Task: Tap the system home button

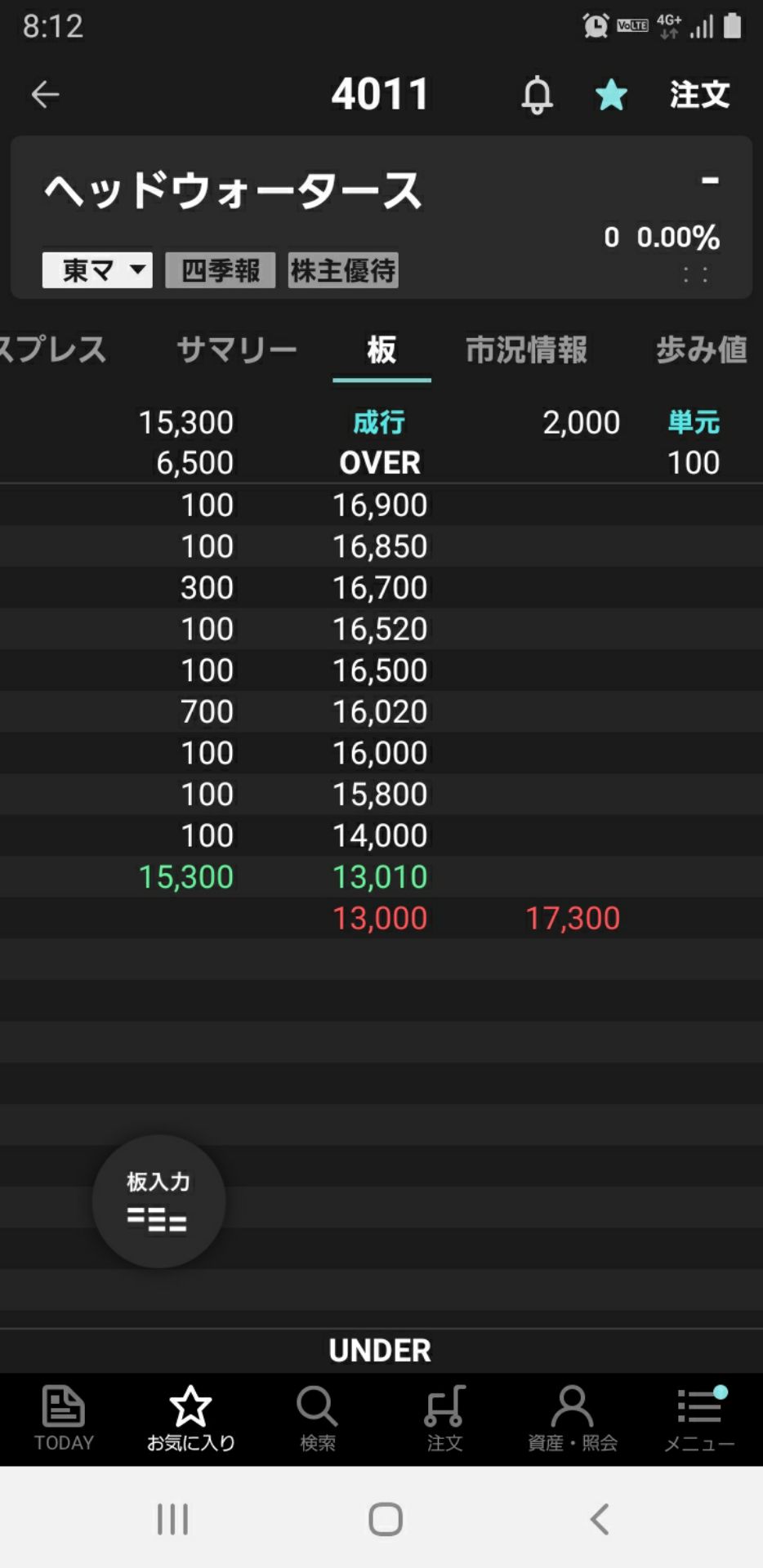Action: (386, 1519)
